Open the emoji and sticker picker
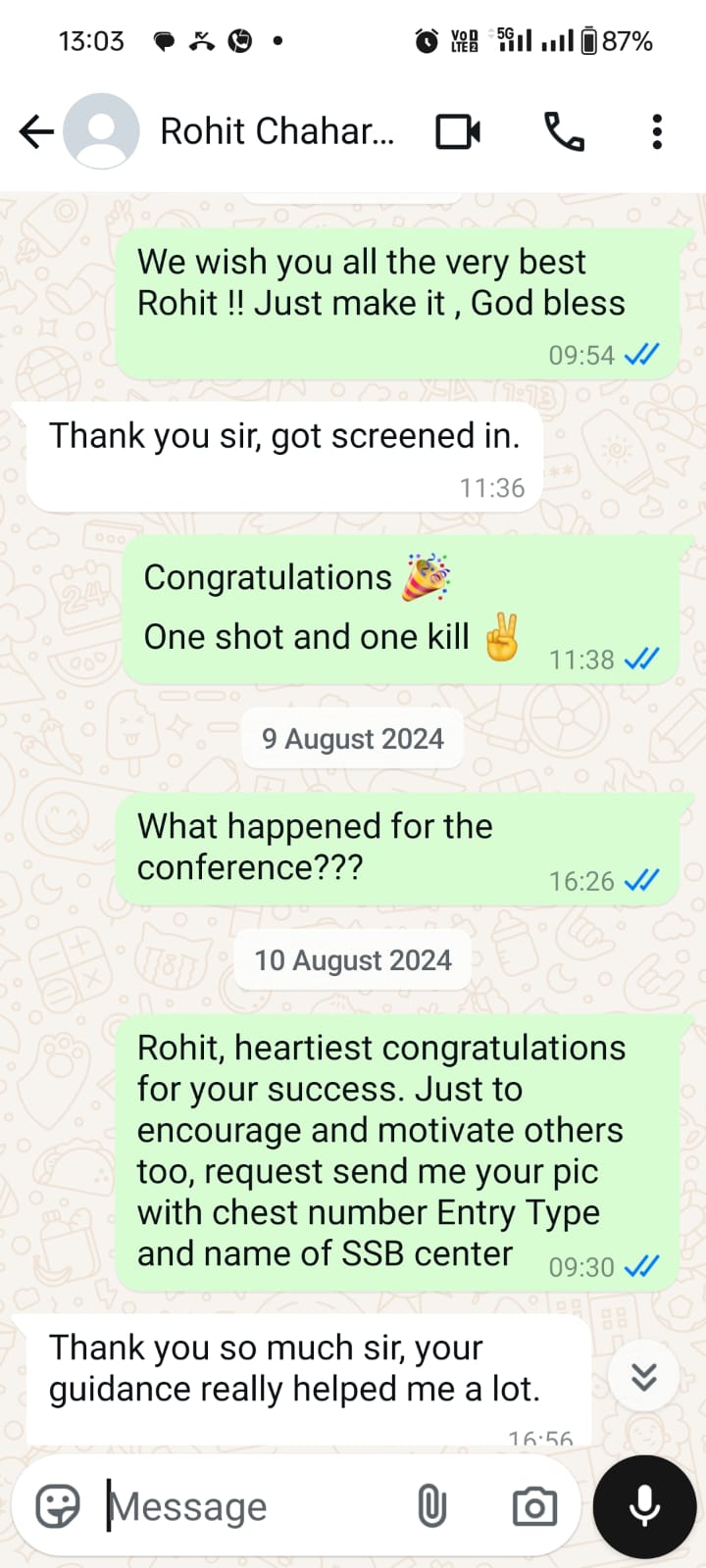 58,1506
